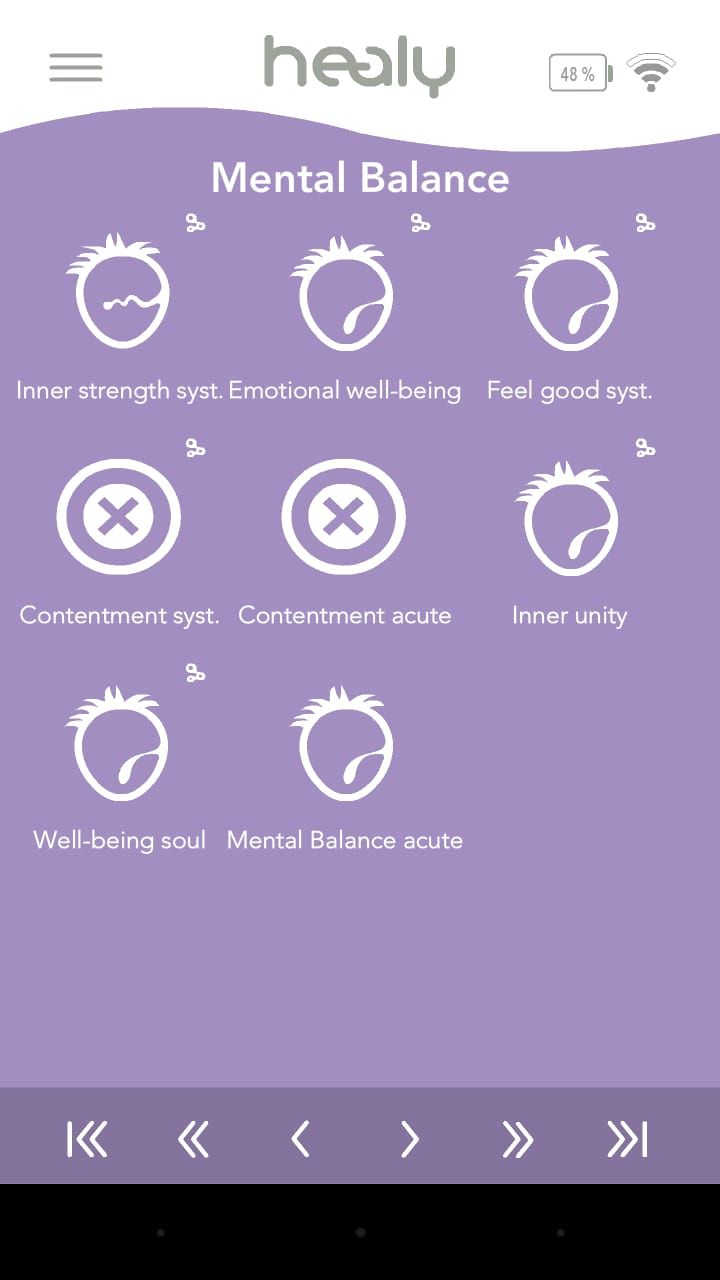Viewport: 720px width, 1280px height.
Task: Open the Inner strength syst. program
Action: pos(118,291)
